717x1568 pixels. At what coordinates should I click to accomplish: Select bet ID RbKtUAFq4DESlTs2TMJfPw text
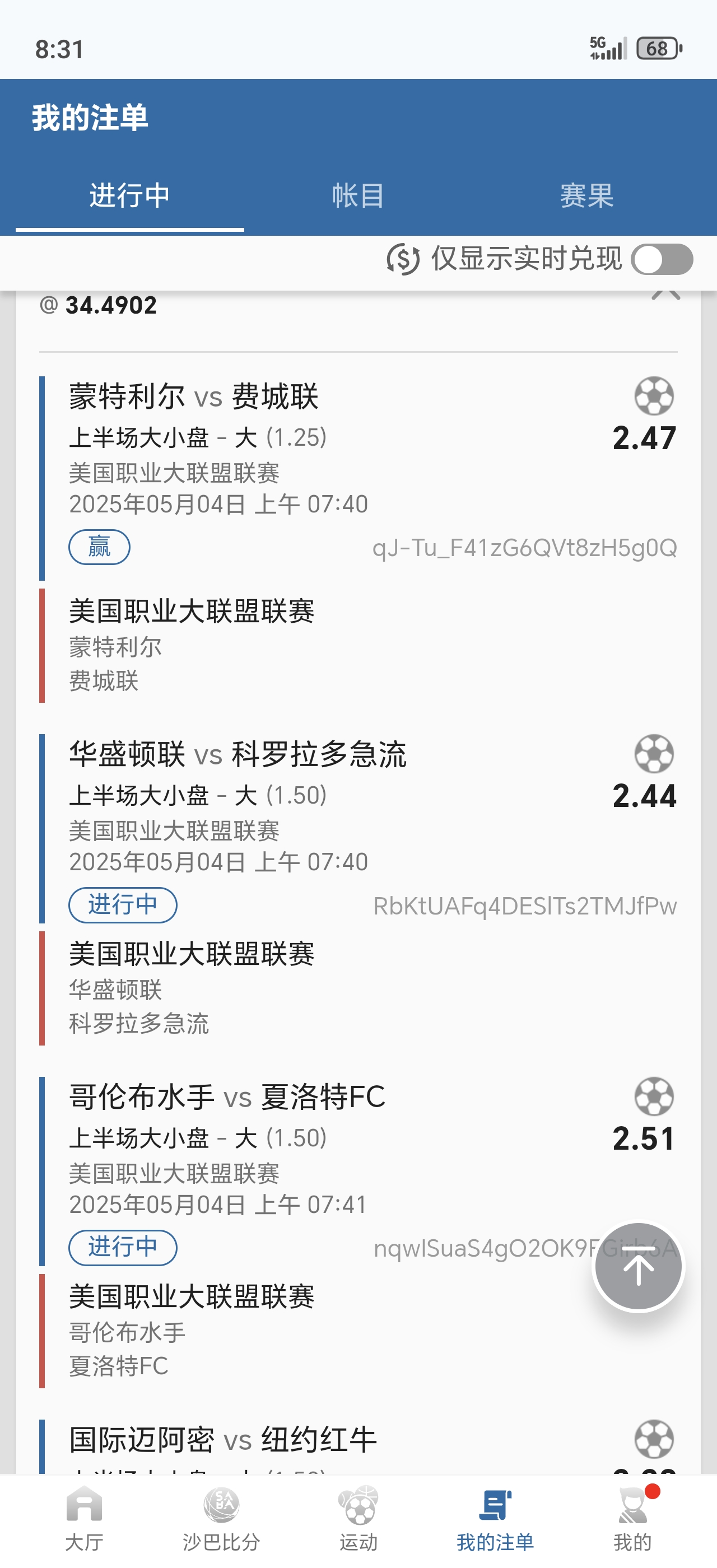(x=524, y=906)
